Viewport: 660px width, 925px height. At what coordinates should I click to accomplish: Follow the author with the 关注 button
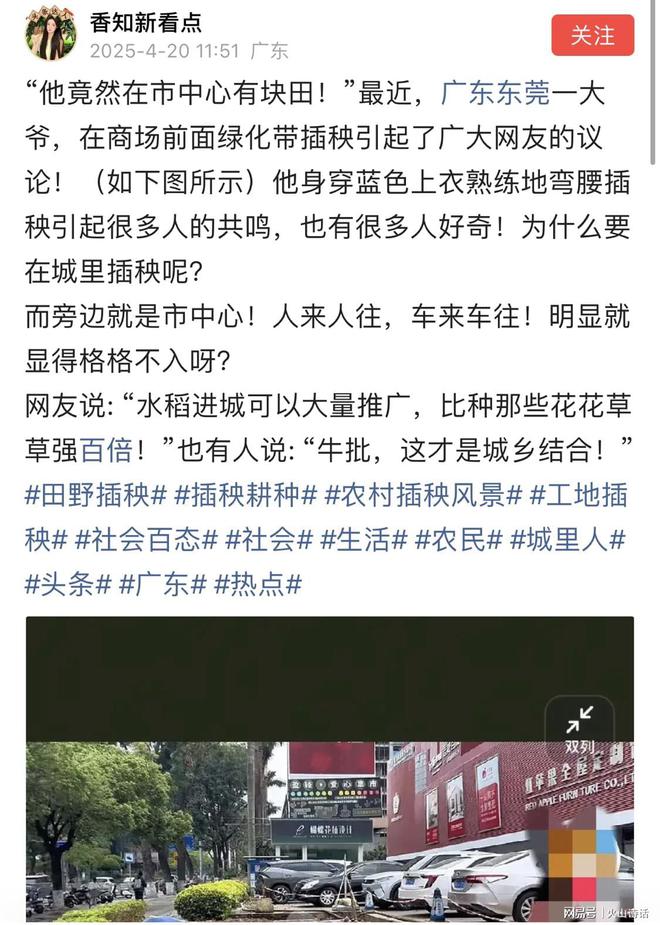592,36
